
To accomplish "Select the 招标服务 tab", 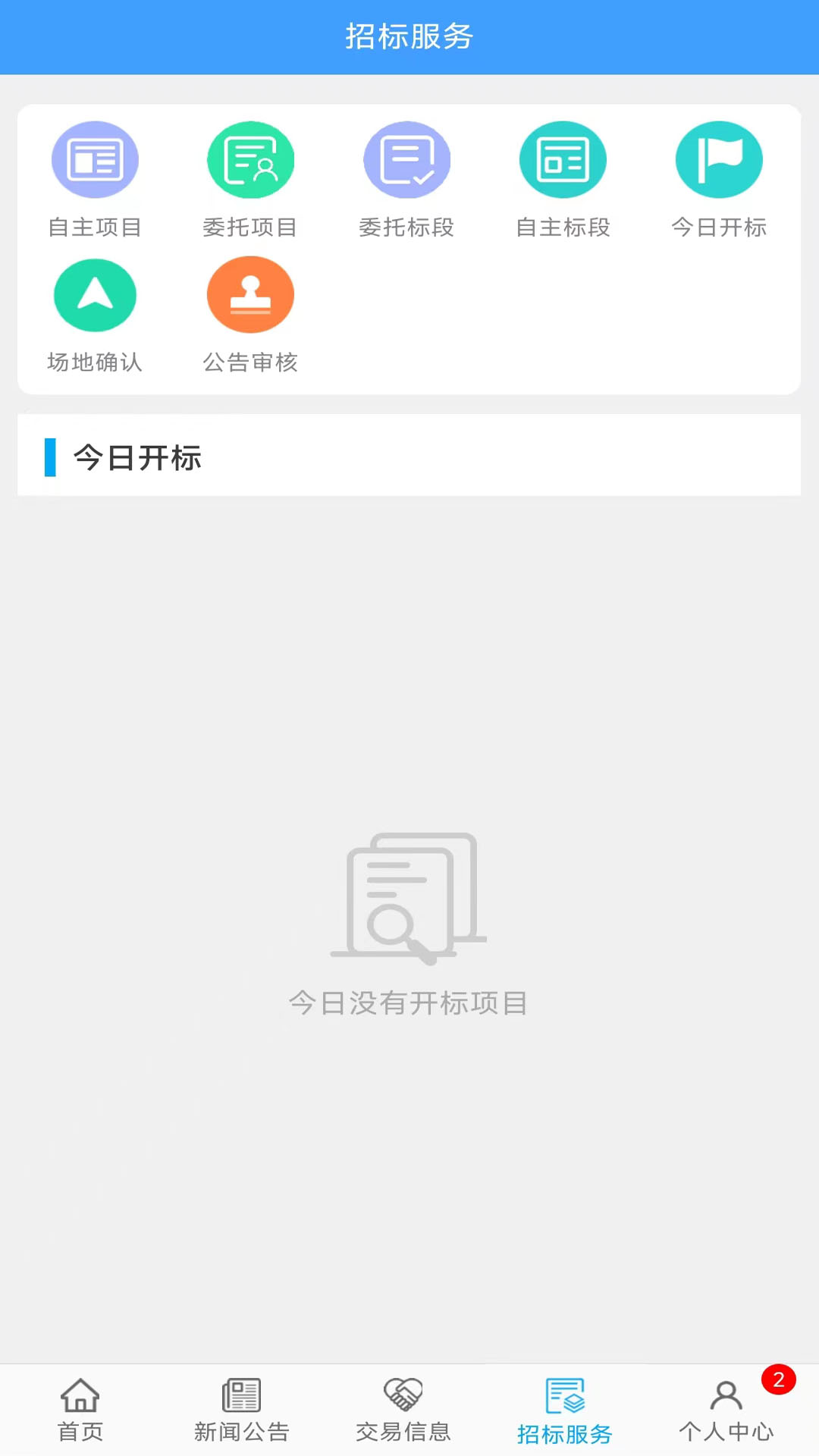I will tap(564, 1410).
